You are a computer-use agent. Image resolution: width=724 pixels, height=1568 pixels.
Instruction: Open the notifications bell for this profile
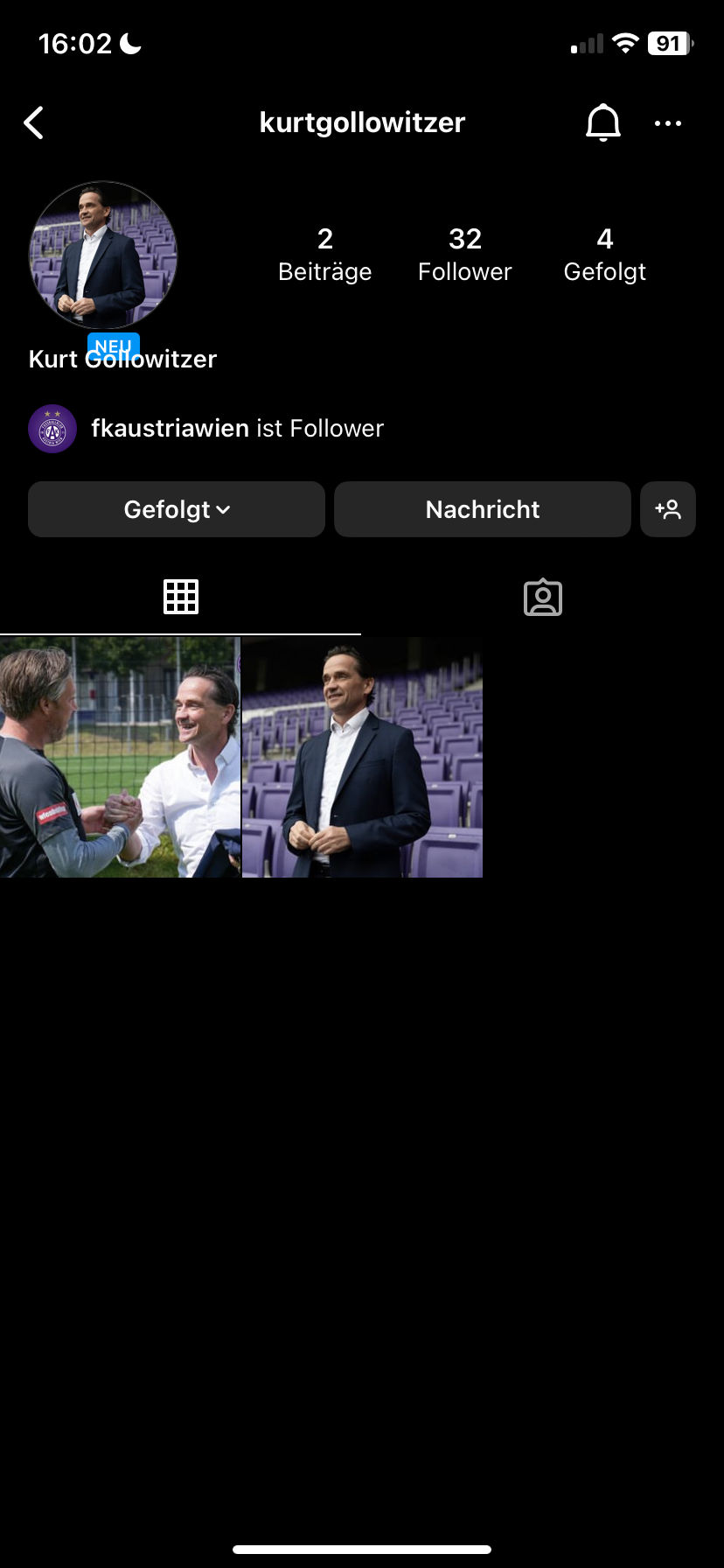click(602, 122)
